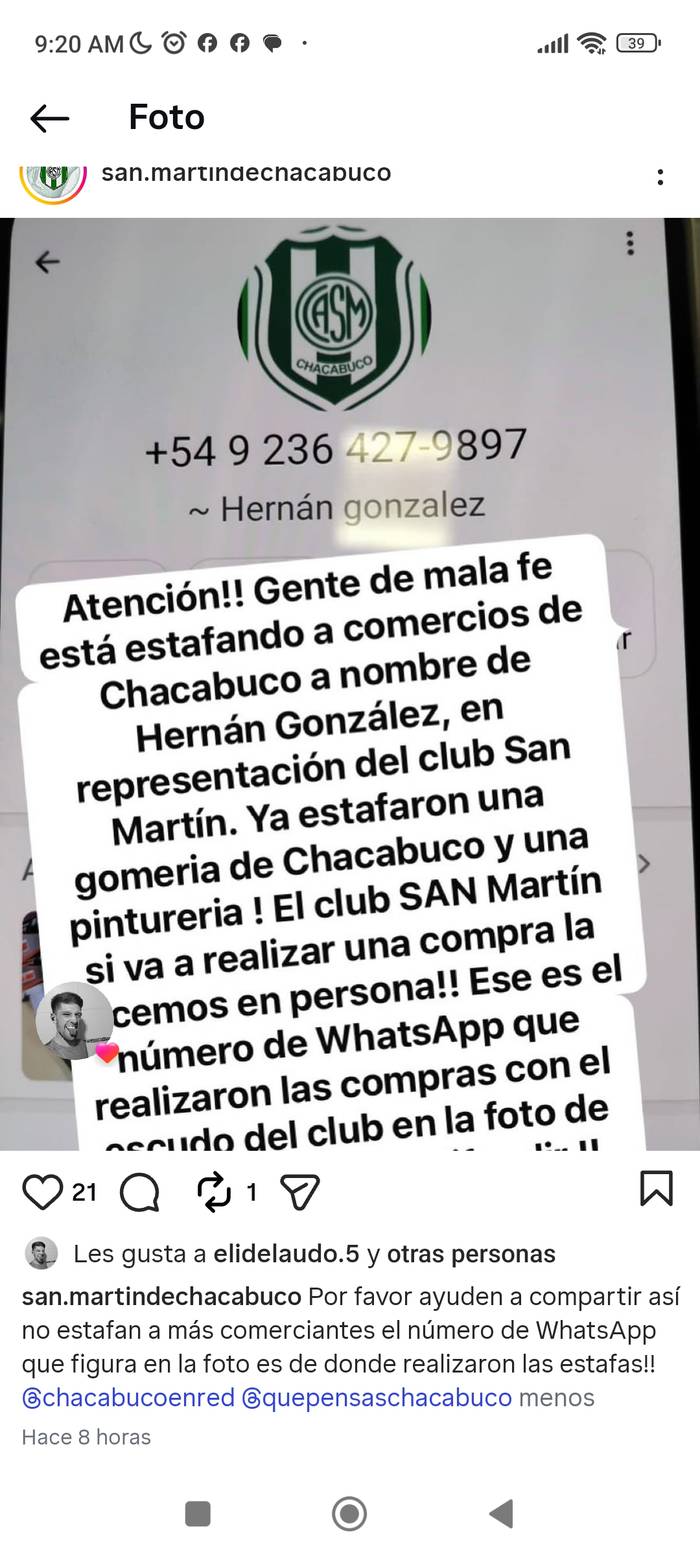
Task: Open the @quepensaschacabuco mention
Action: pyautogui.click(x=376, y=1397)
